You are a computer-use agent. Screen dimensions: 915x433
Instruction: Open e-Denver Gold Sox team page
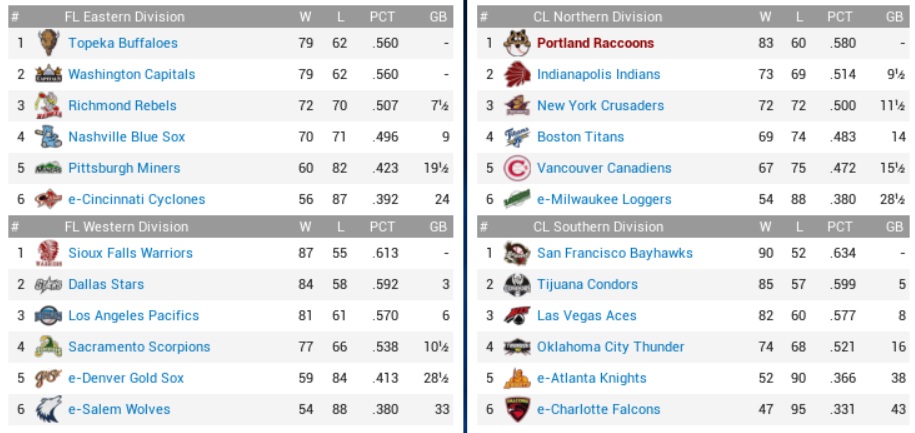pyautogui.click(x=126, y=378)
